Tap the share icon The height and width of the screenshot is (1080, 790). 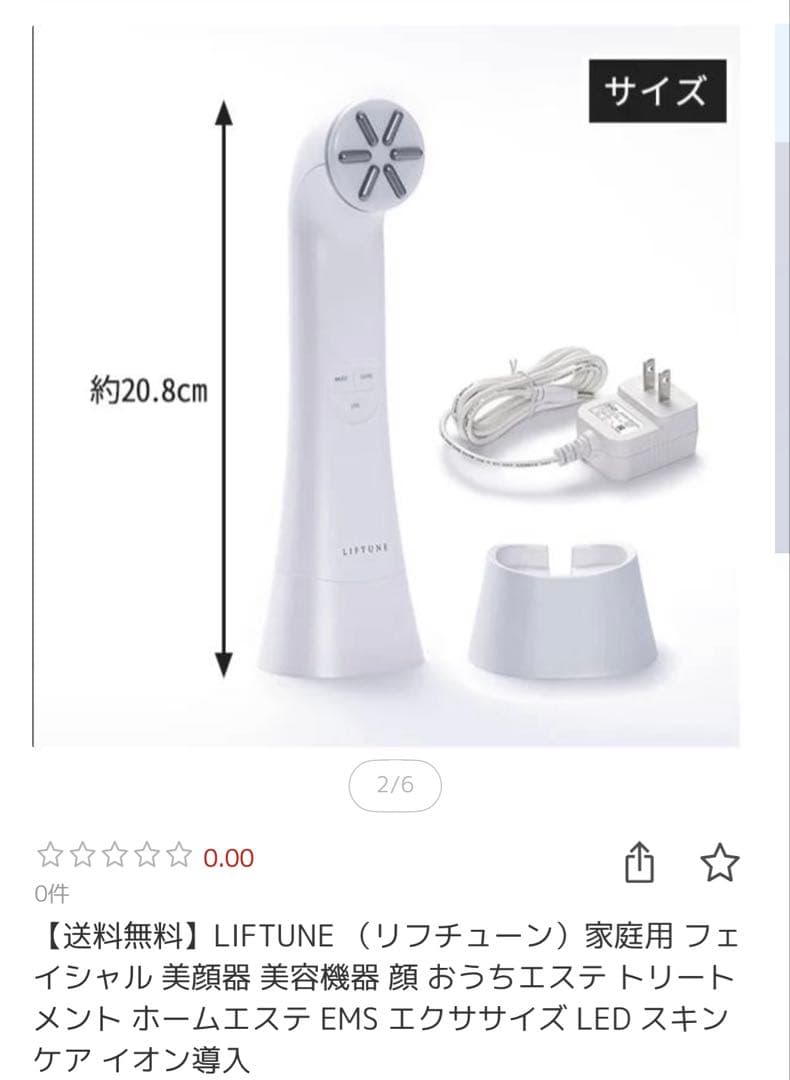coord(640,861)
